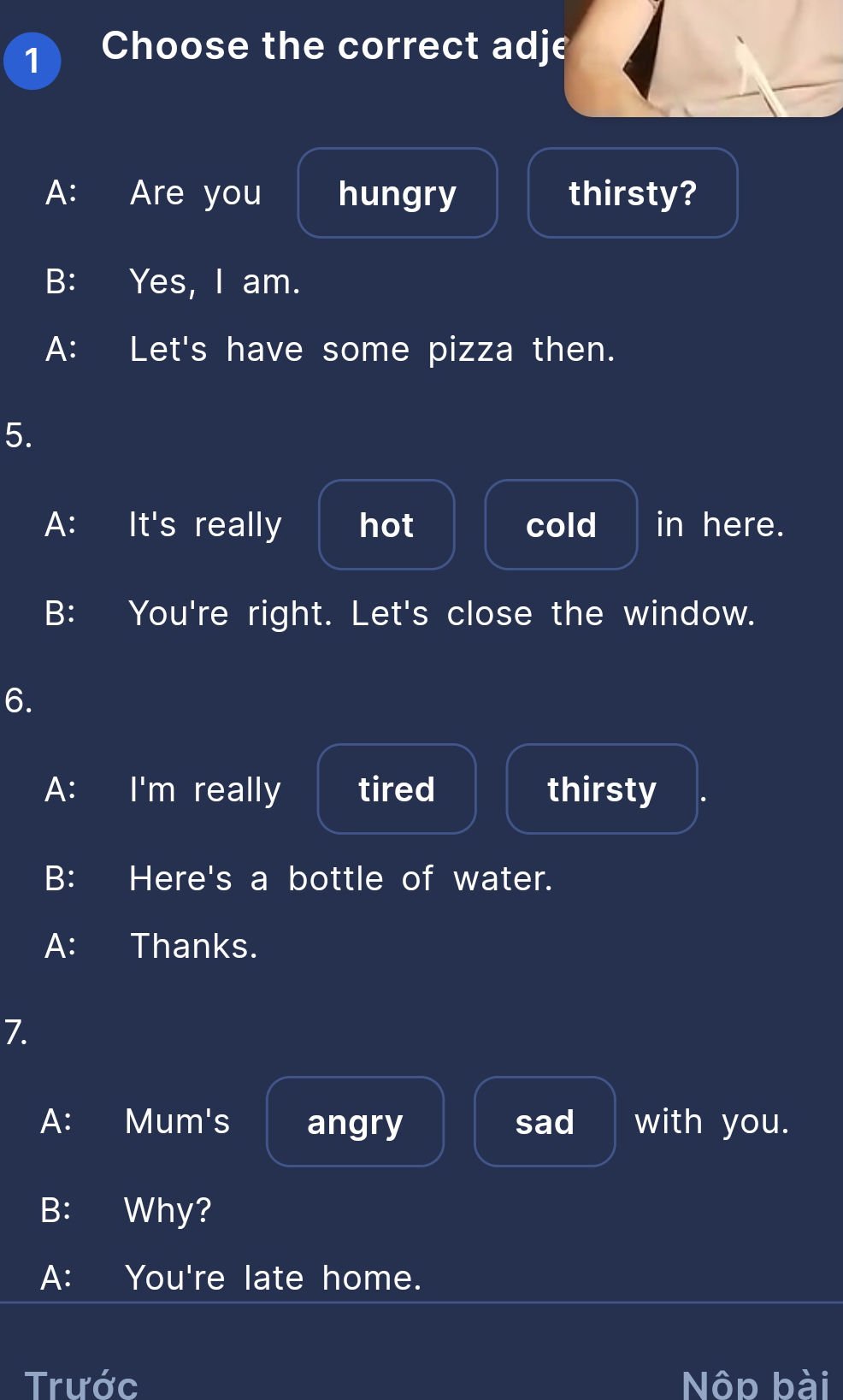Choose "cold" in question 5
Image resolution: width=843 pixels, height=1400 pixels.
pos(561,524)
